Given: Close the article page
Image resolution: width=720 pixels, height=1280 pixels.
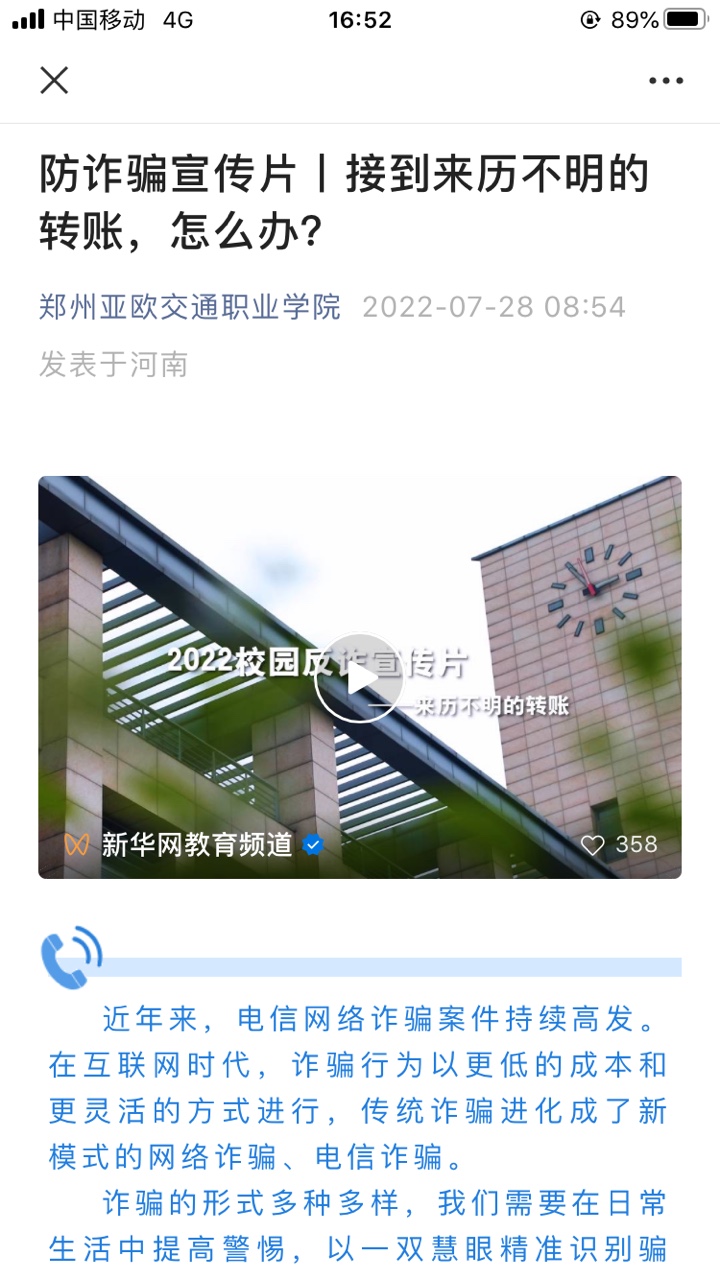Looking at the screenshot, I should click(x=54, y=80).
